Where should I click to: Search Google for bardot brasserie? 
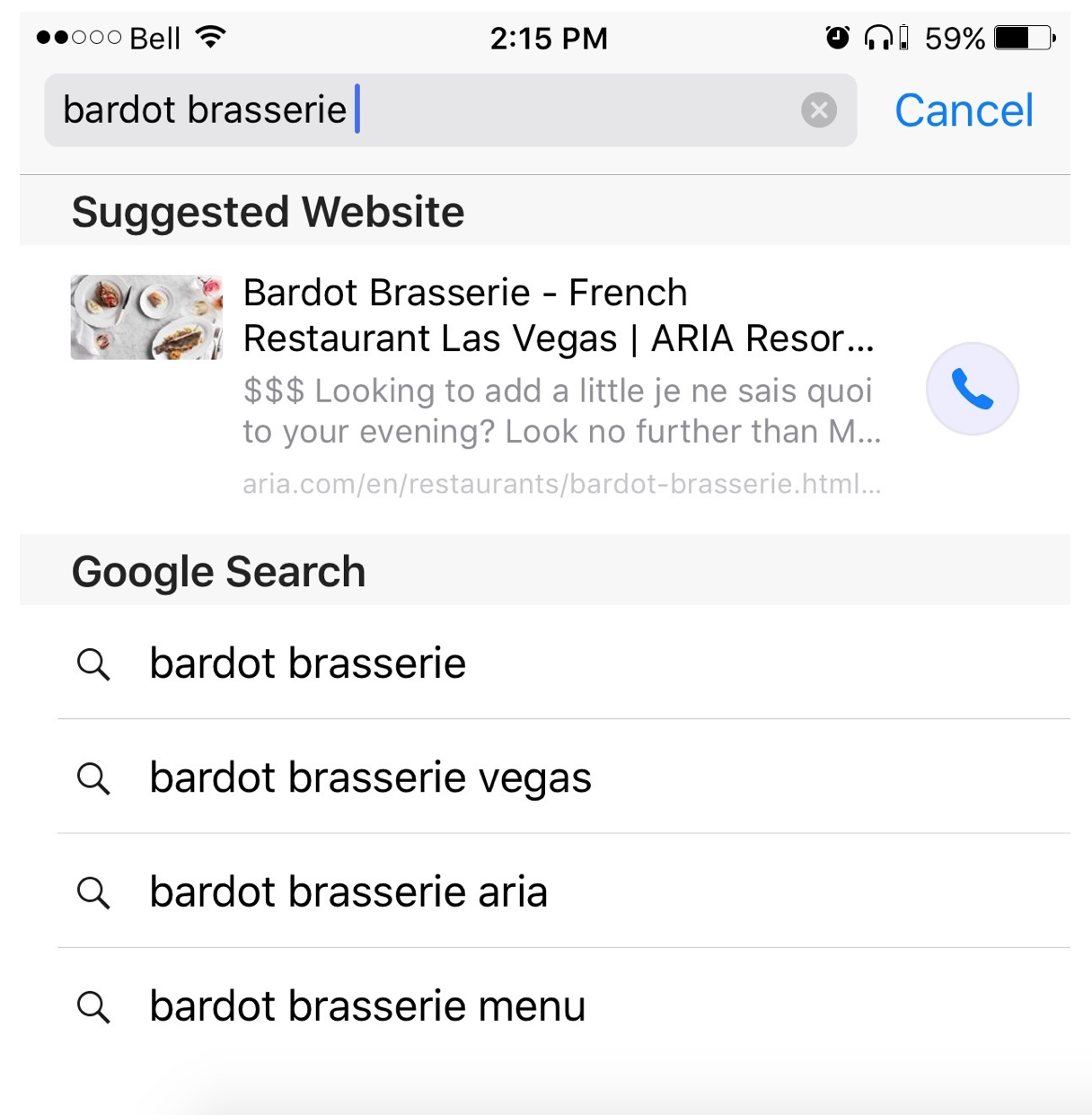coord(307,663)
